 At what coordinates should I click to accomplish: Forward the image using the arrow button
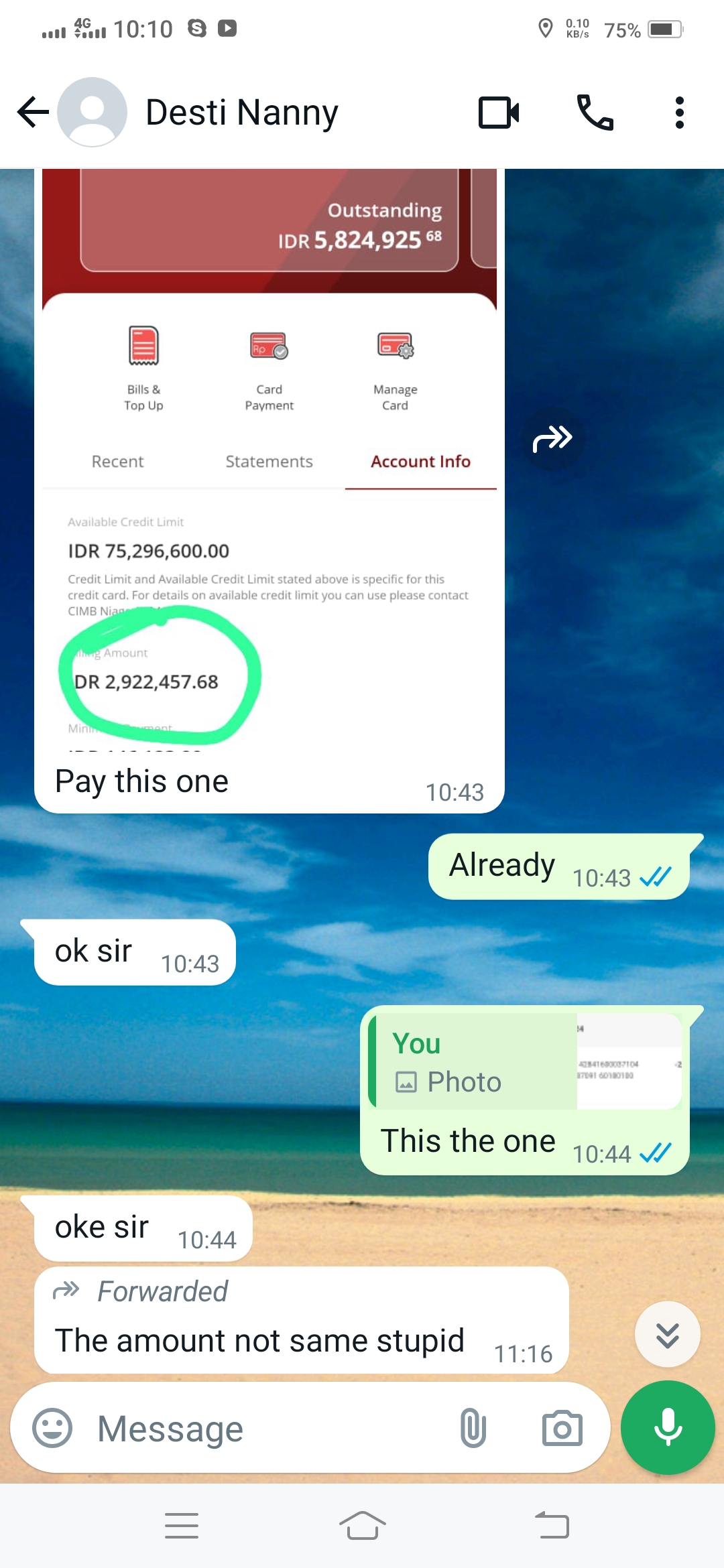click(x=552, y=439)
